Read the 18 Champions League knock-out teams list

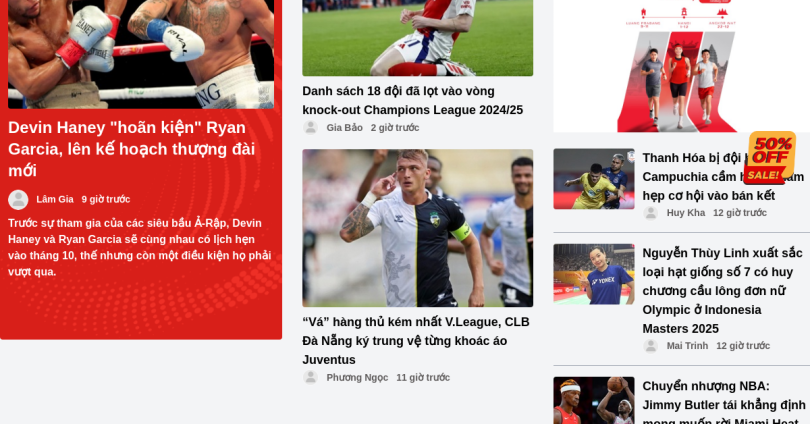pos(412,100)
